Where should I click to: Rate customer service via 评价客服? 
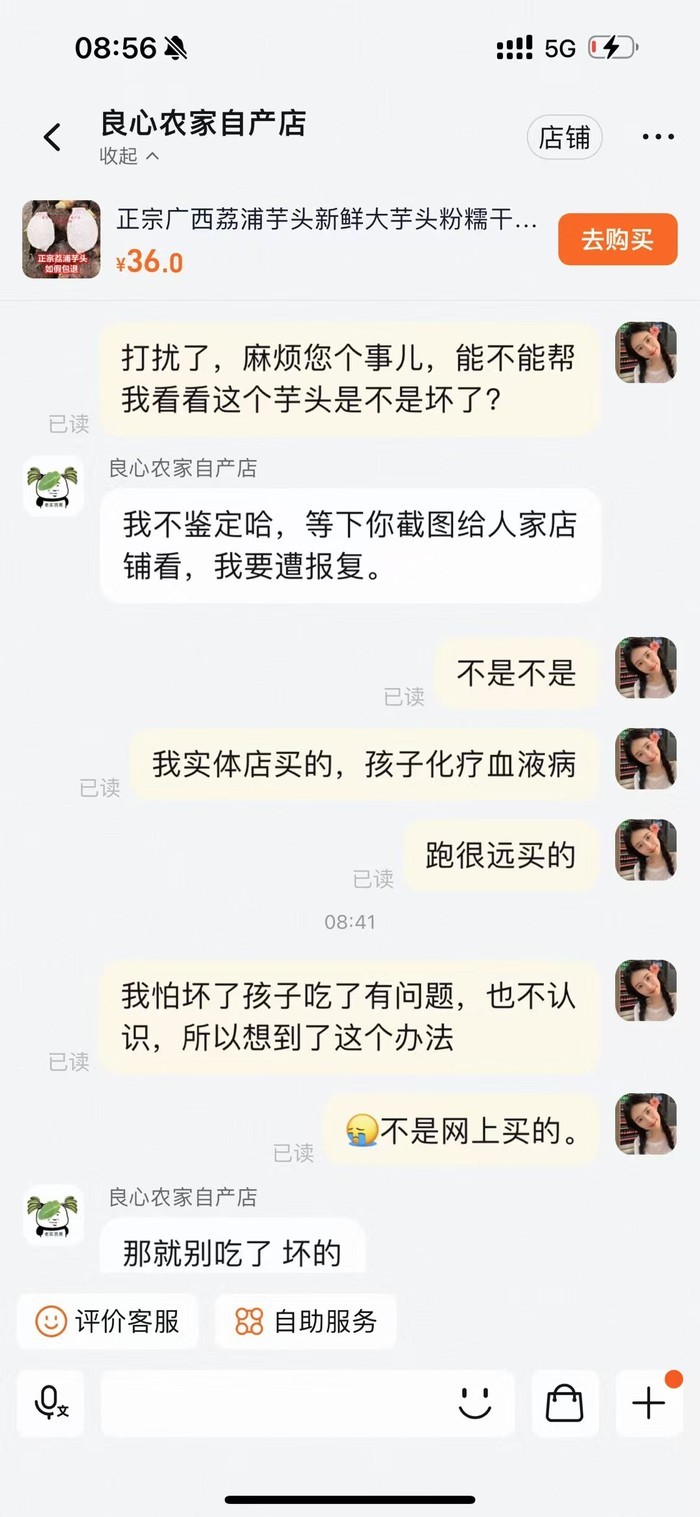[108, 1321]
